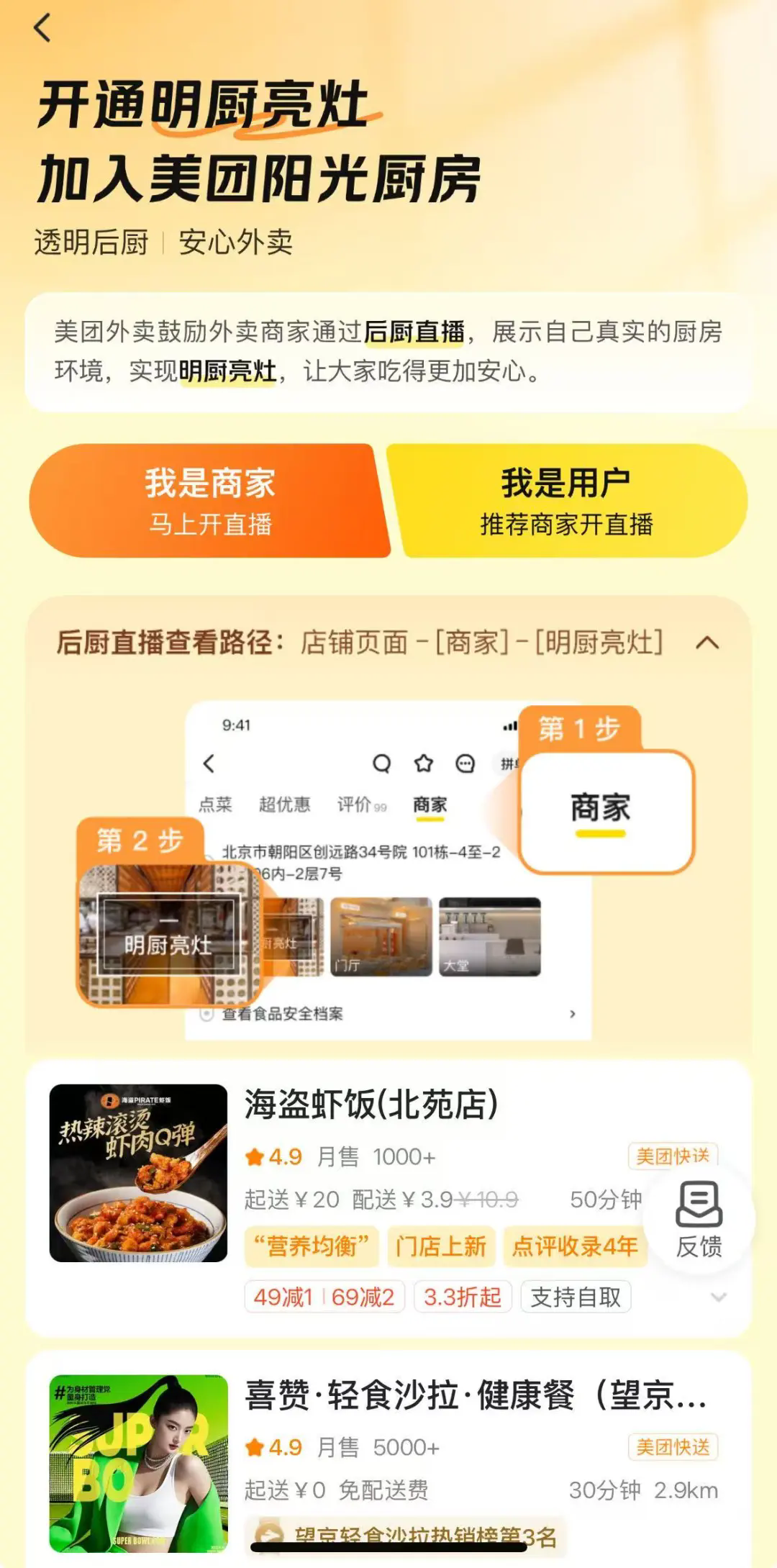
Task: Open the 海盗虾饭(北苑店) restaurant card
Action: click(x=371, y=1105)
